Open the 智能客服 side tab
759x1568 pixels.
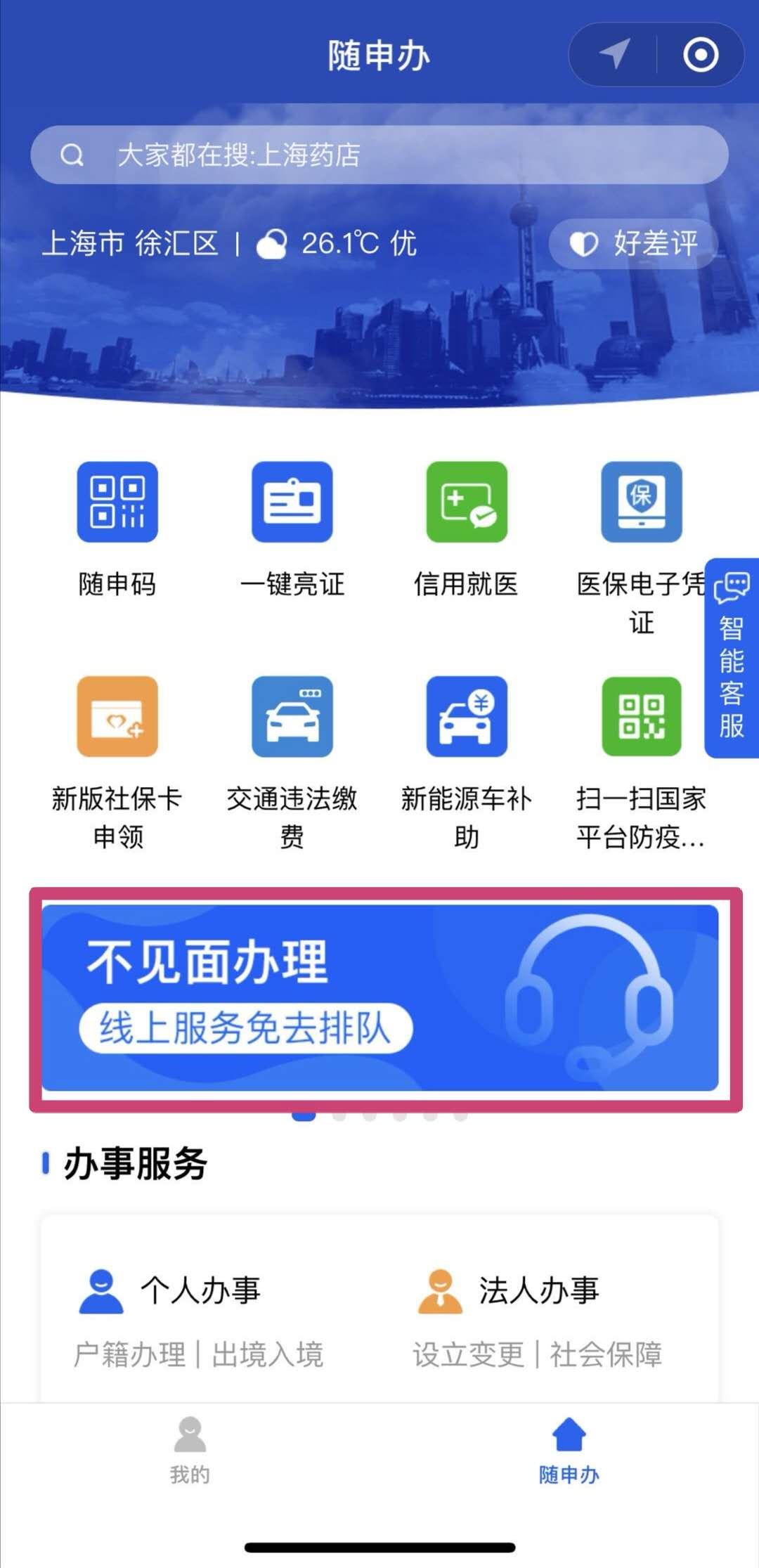point(732,658)
